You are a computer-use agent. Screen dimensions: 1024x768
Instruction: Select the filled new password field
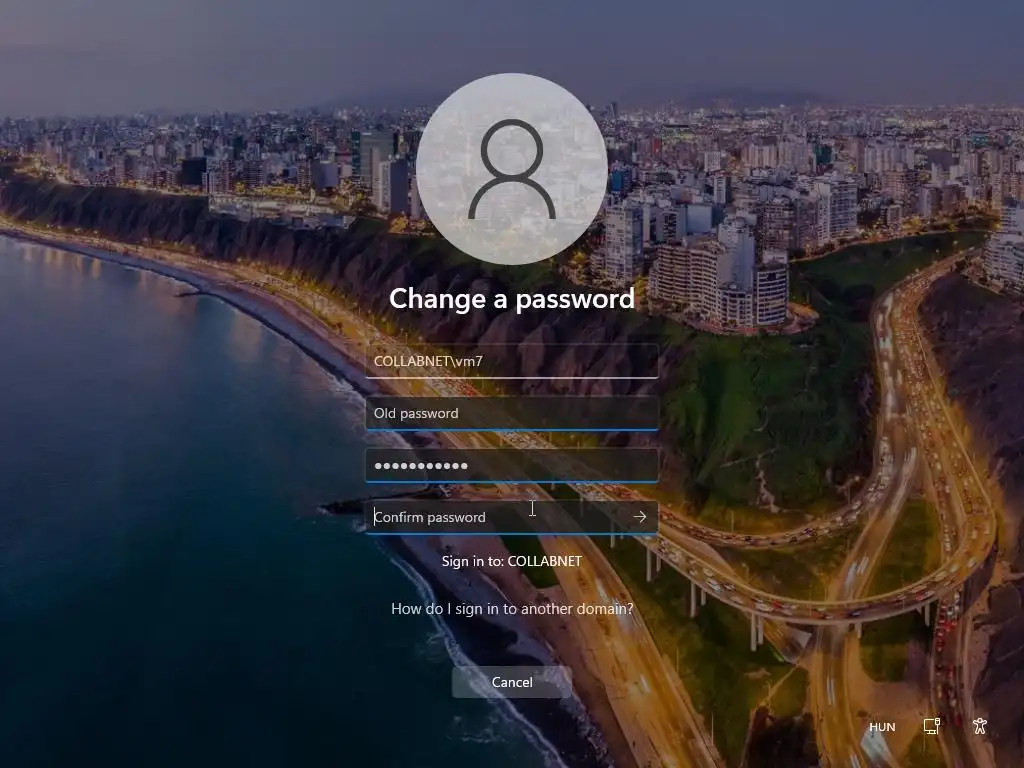coord(511,465)
